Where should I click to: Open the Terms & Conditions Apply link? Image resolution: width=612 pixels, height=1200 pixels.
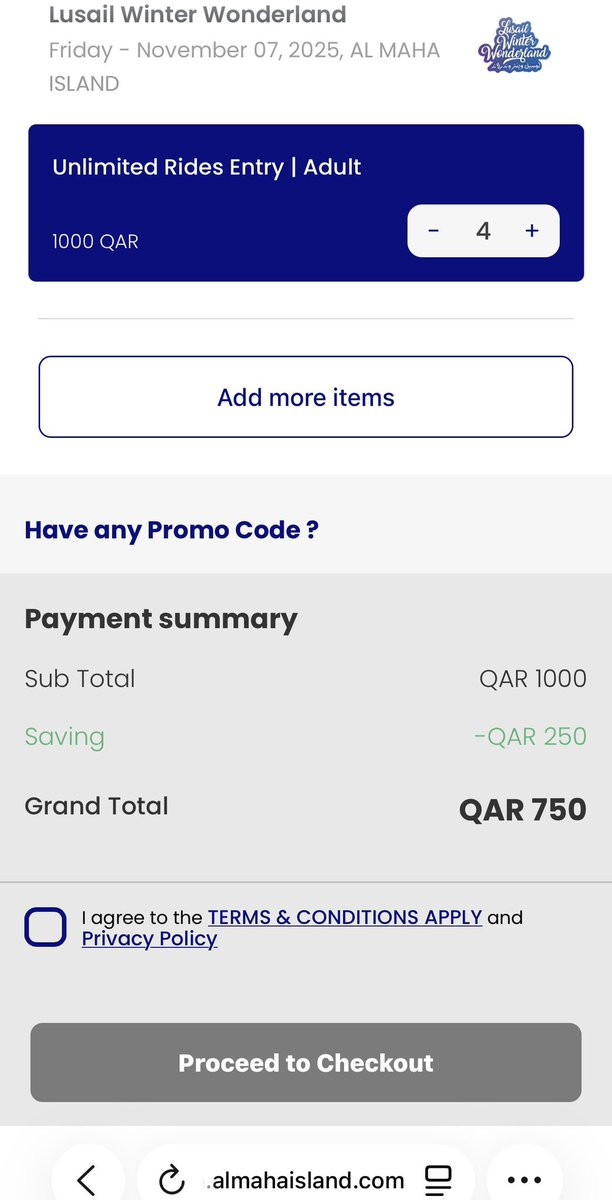(345, 917)
